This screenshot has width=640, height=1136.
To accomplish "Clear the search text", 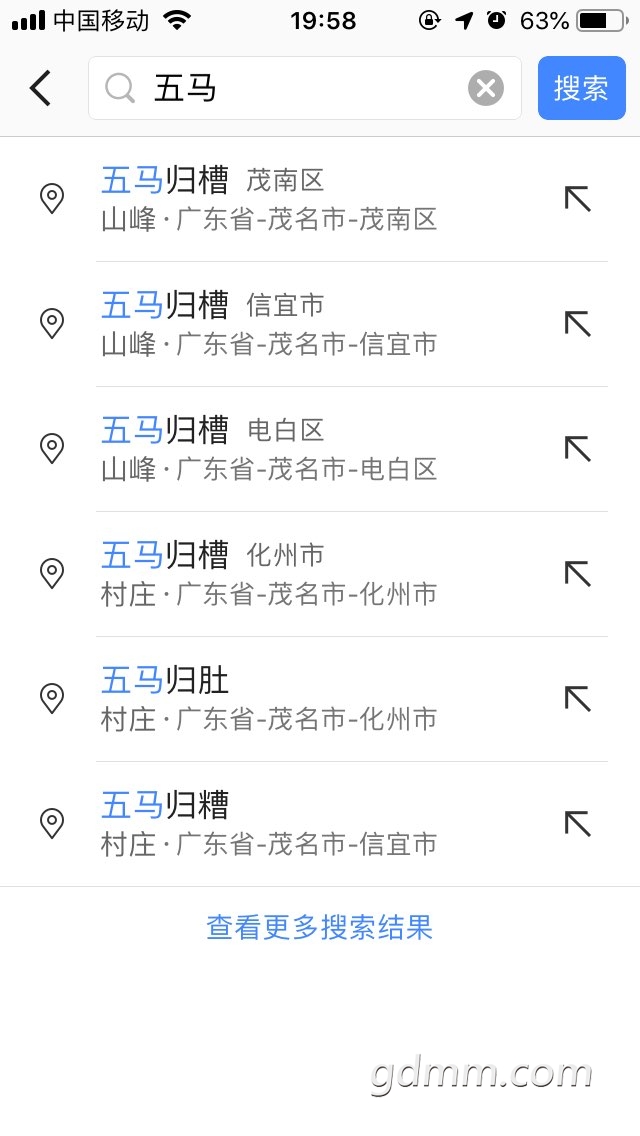I will tap(486, 89).
